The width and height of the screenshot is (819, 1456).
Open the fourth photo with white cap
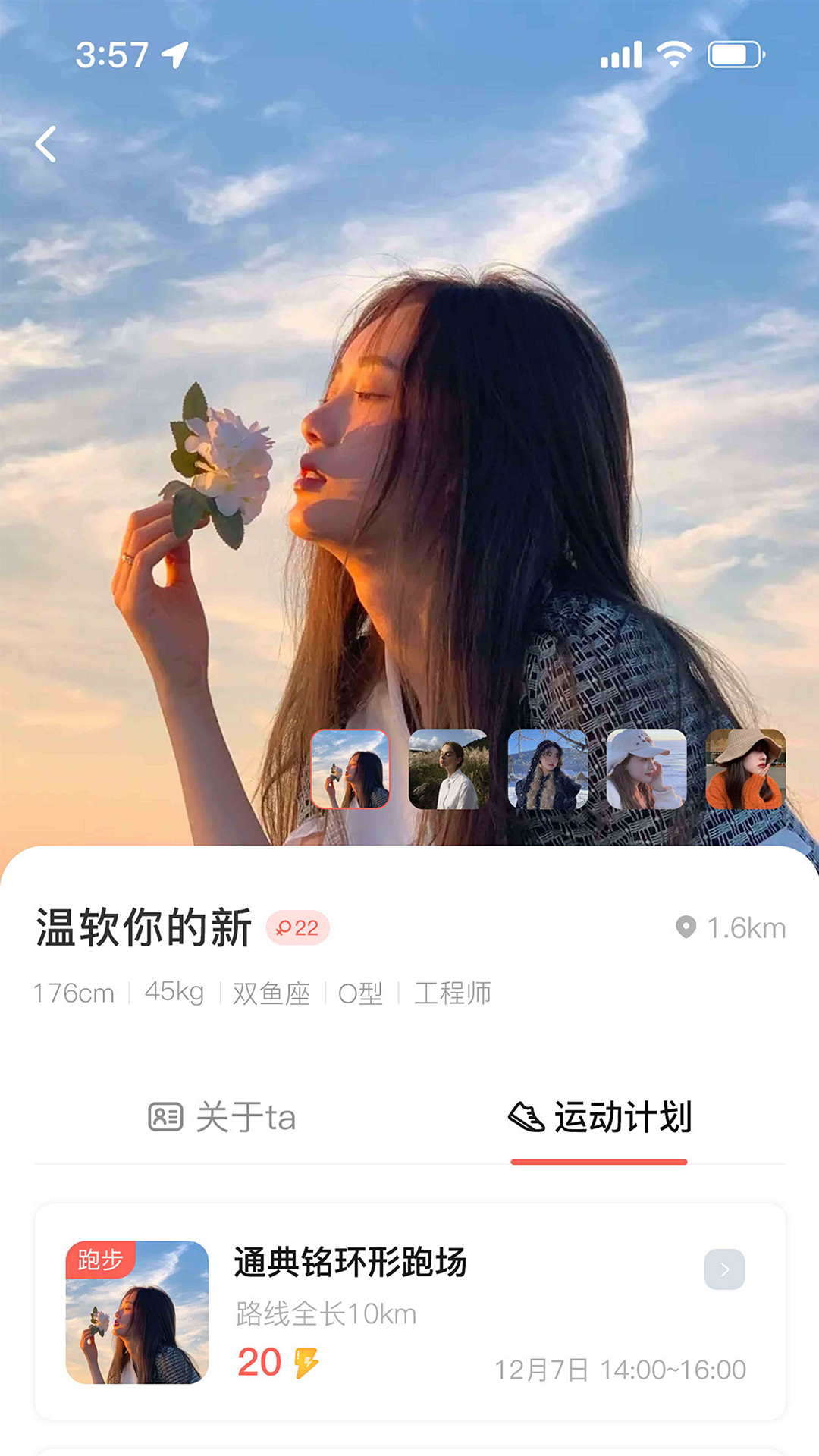coord(646,769)
